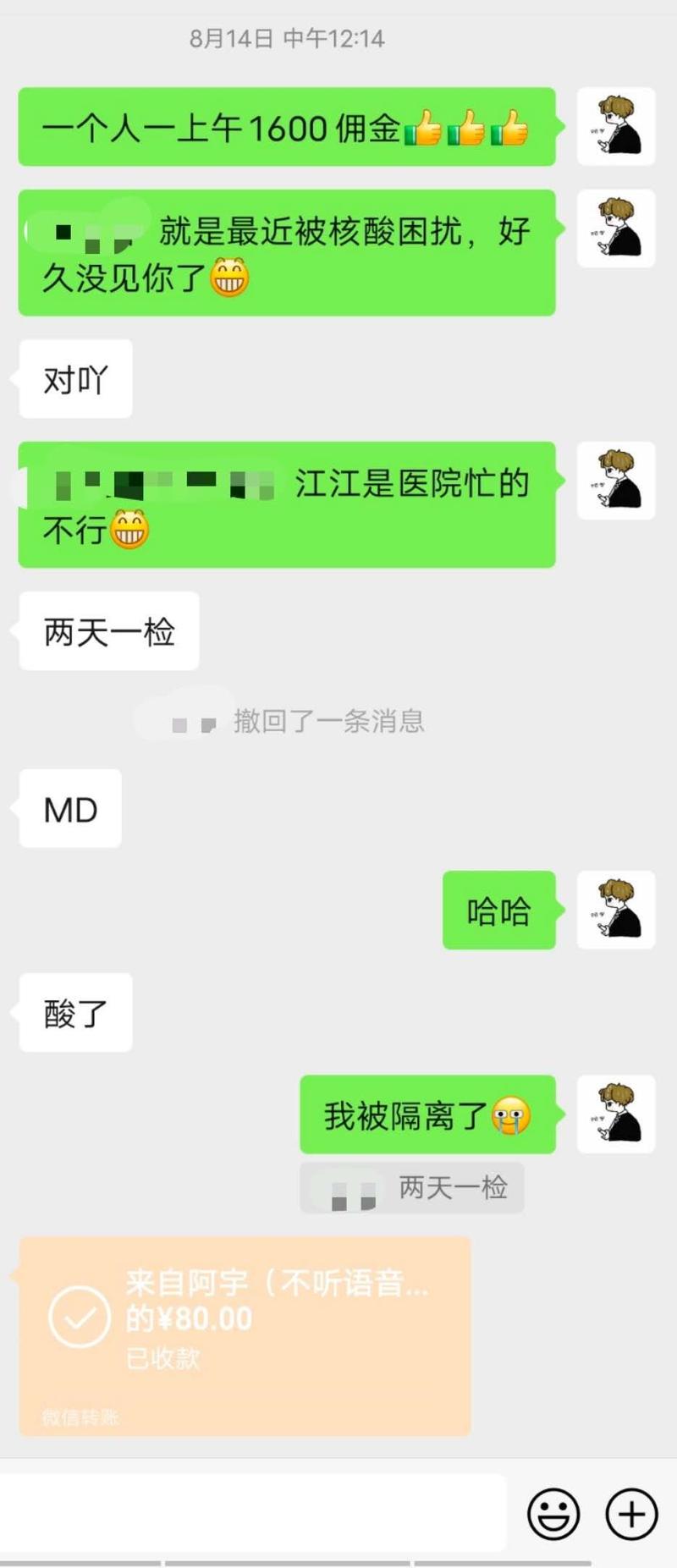677x1568 pixels.
Task: Click the avatar beside the 1600佣金 message
Action: 616,127
